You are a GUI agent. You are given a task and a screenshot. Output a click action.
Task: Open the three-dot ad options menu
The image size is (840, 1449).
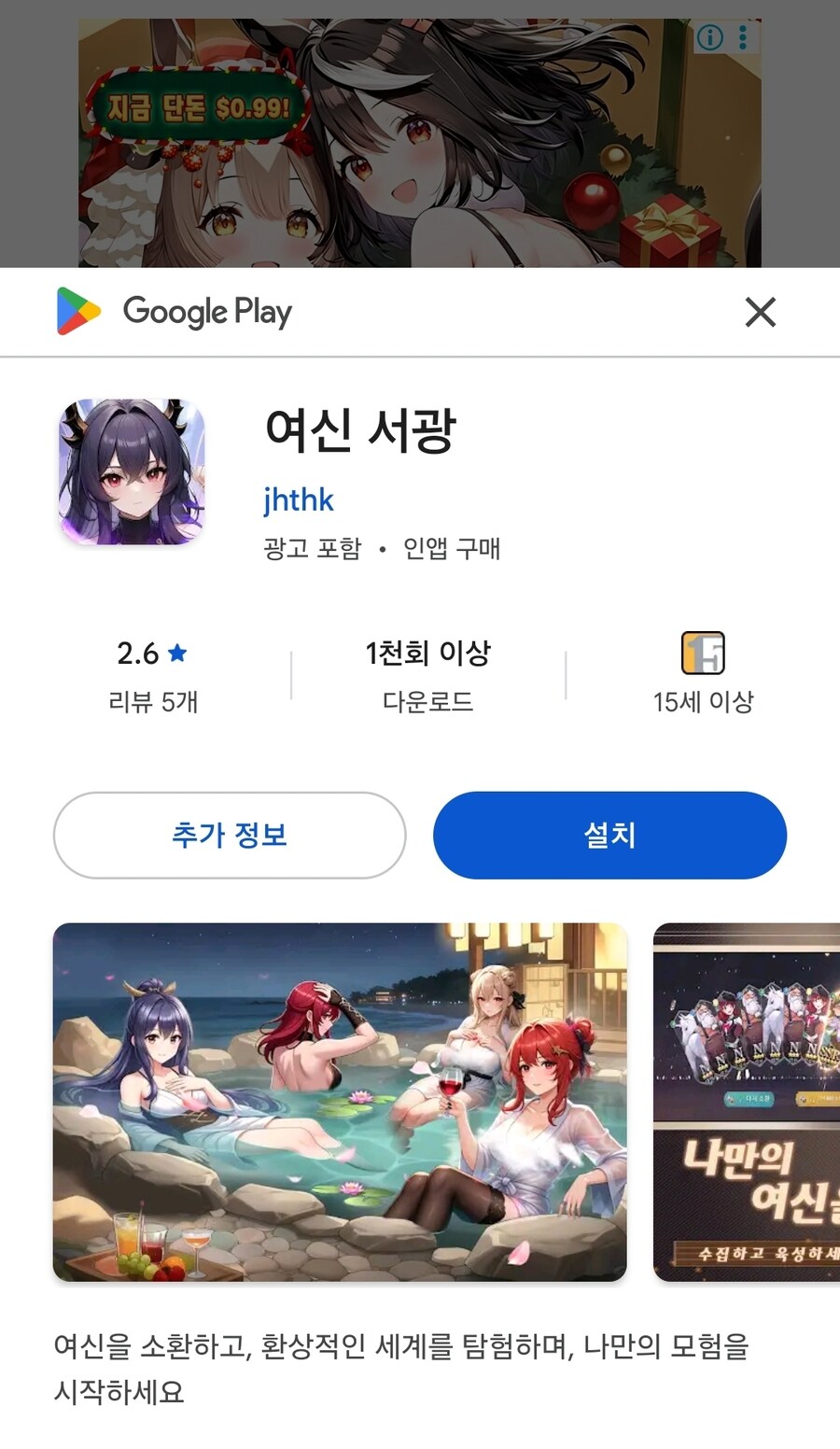click(x=743, y=38)
